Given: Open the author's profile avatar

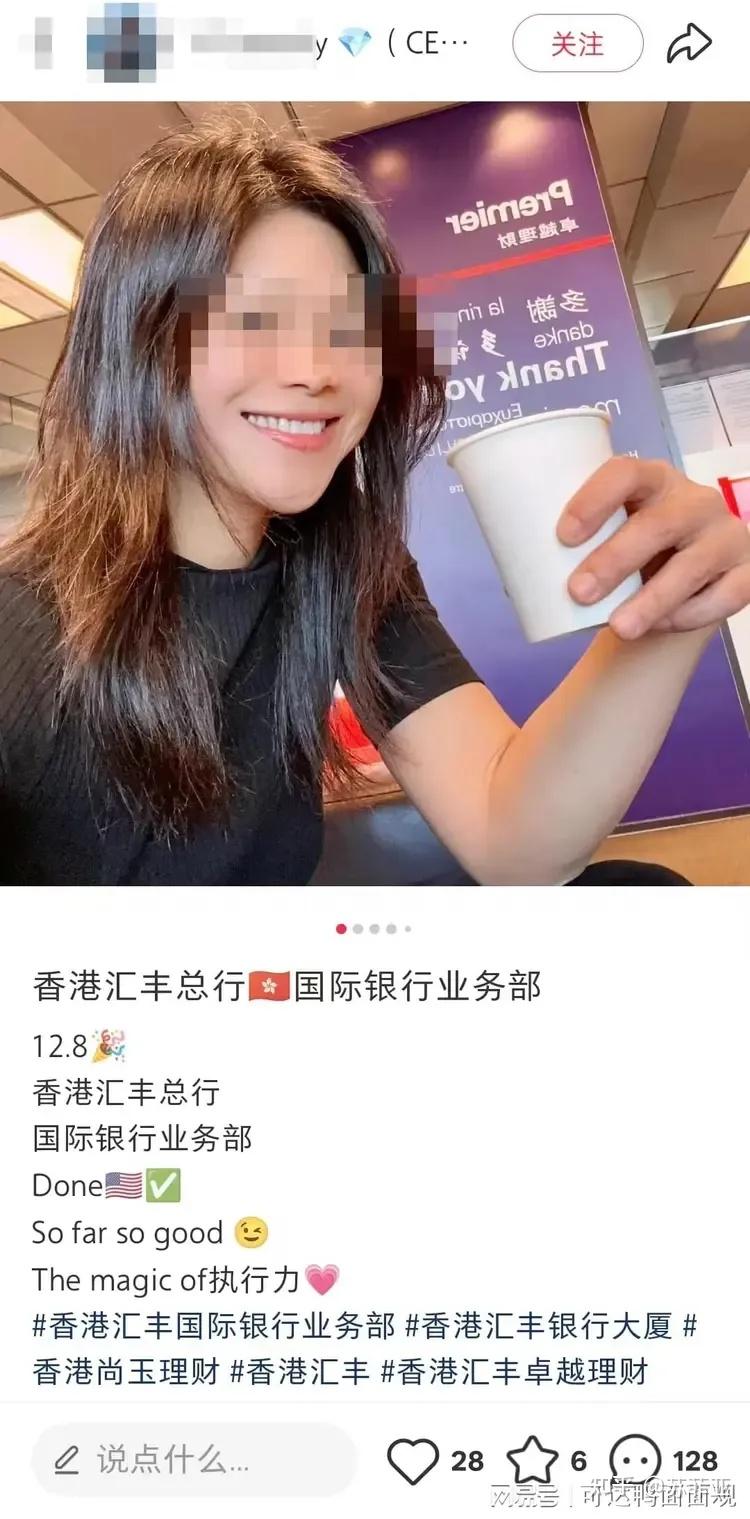Looking at the screenshot, I should click(x=123, y=42).
